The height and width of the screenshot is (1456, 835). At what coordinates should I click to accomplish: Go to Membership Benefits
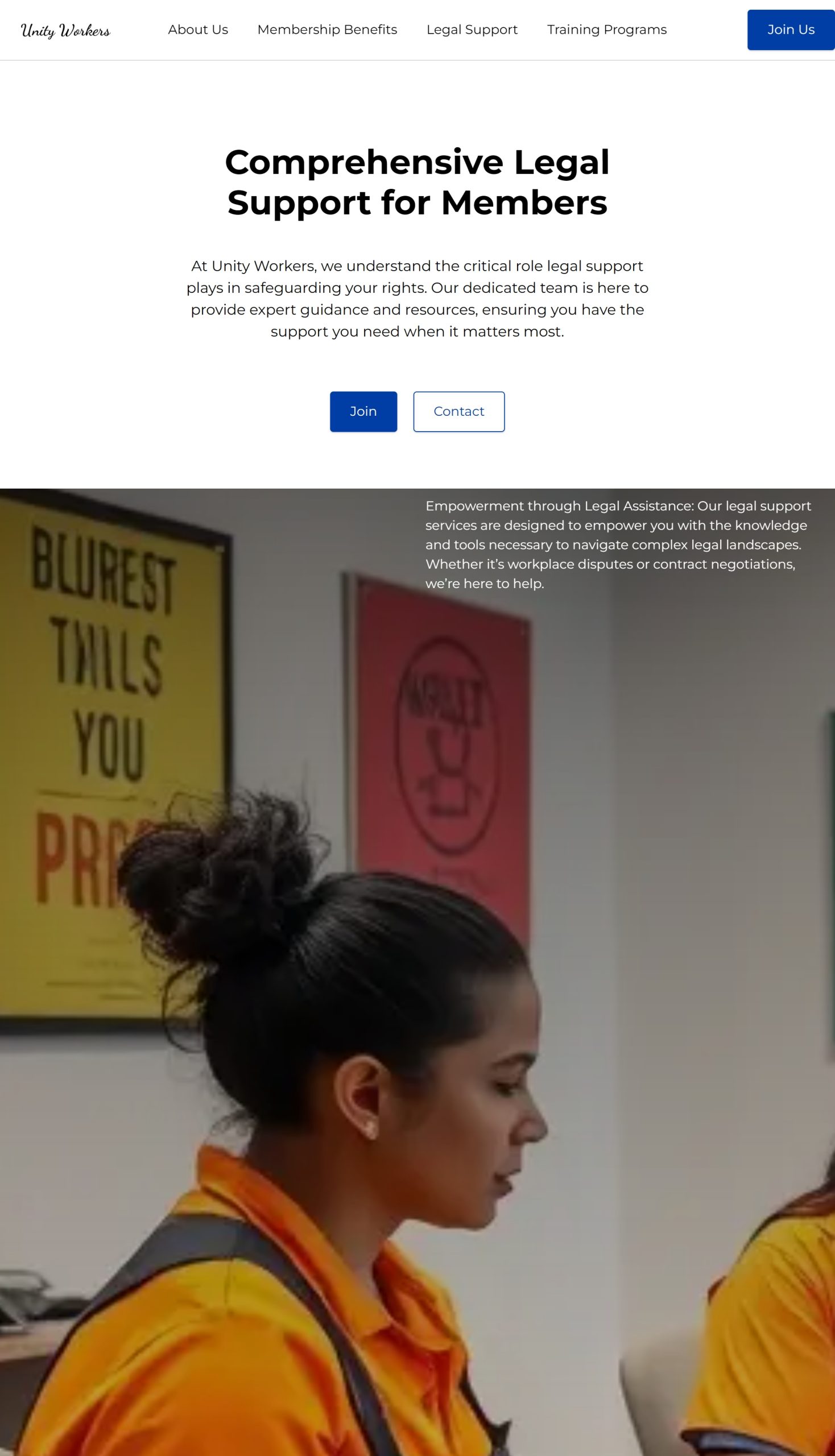[327, 30]
